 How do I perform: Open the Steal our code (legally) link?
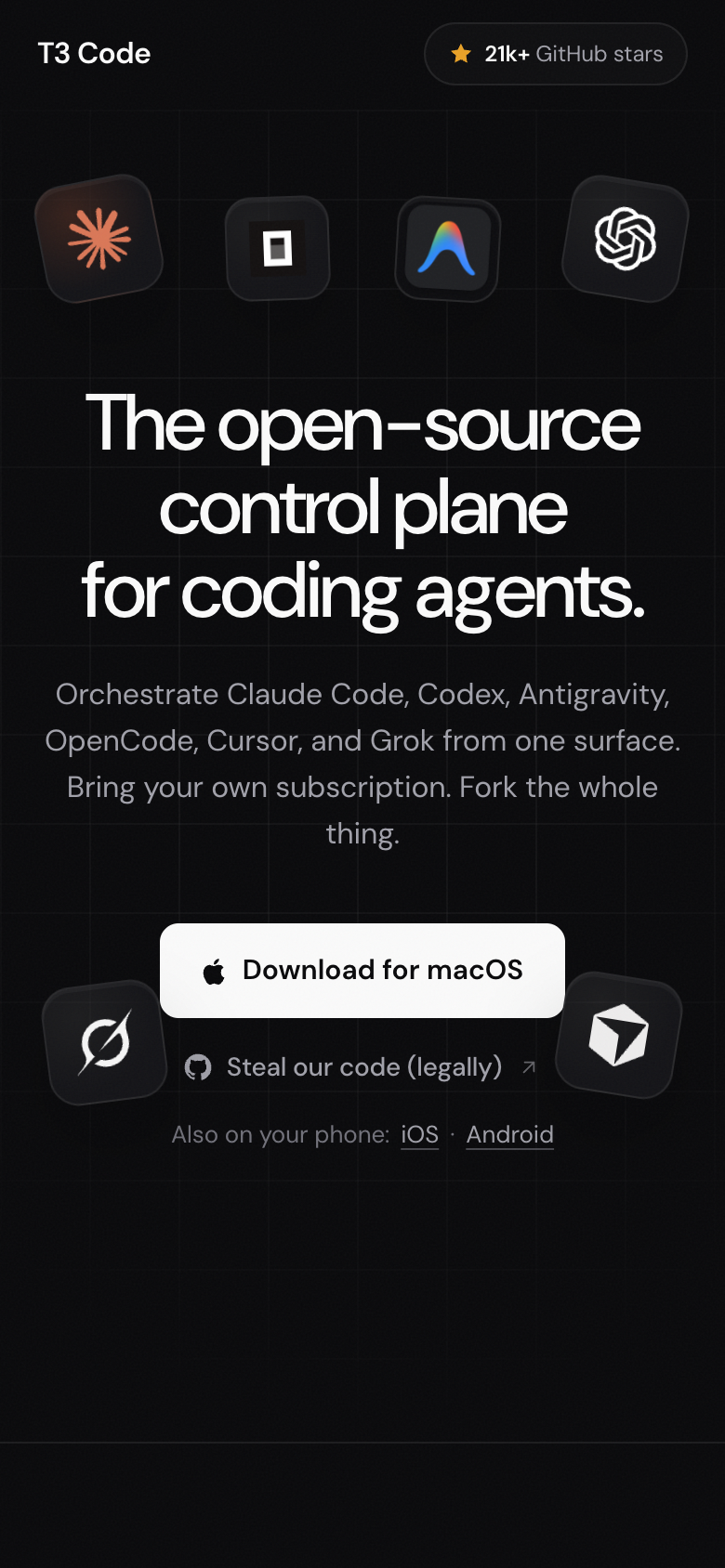pos(362,1067)
